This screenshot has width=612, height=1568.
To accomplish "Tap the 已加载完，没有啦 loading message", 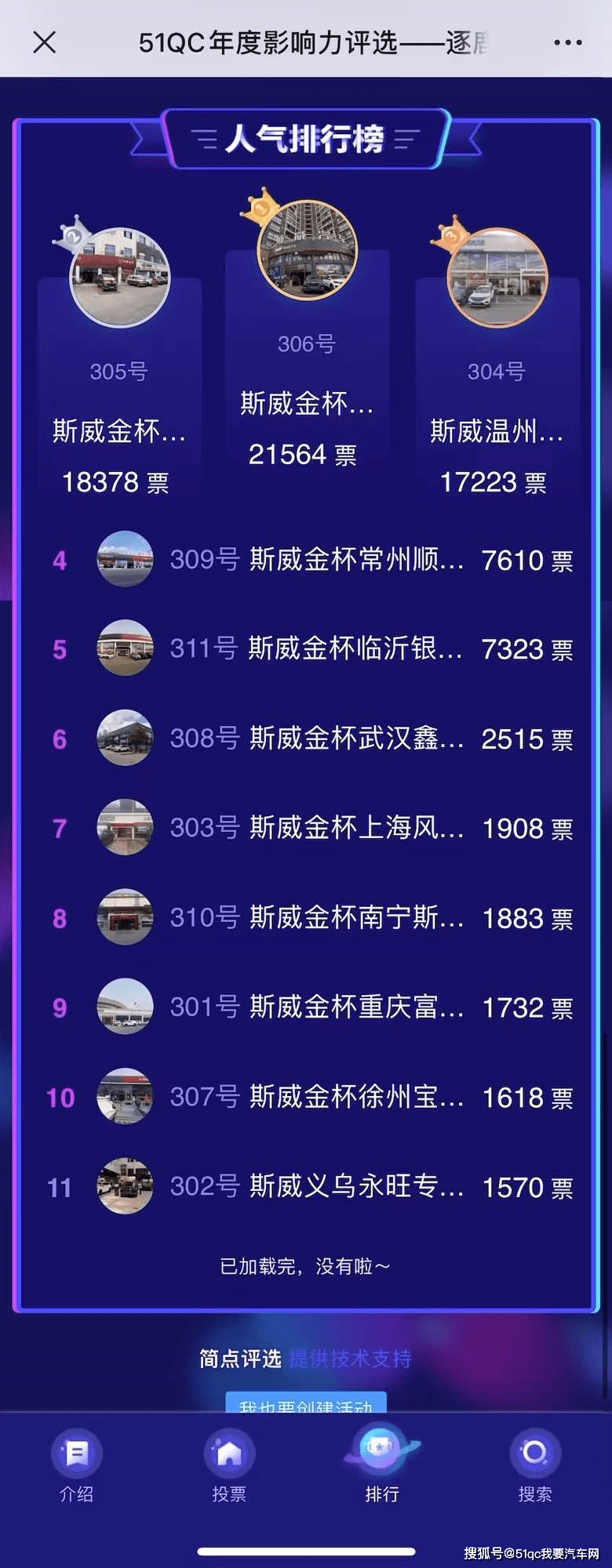I will (x=305, y=1265).
